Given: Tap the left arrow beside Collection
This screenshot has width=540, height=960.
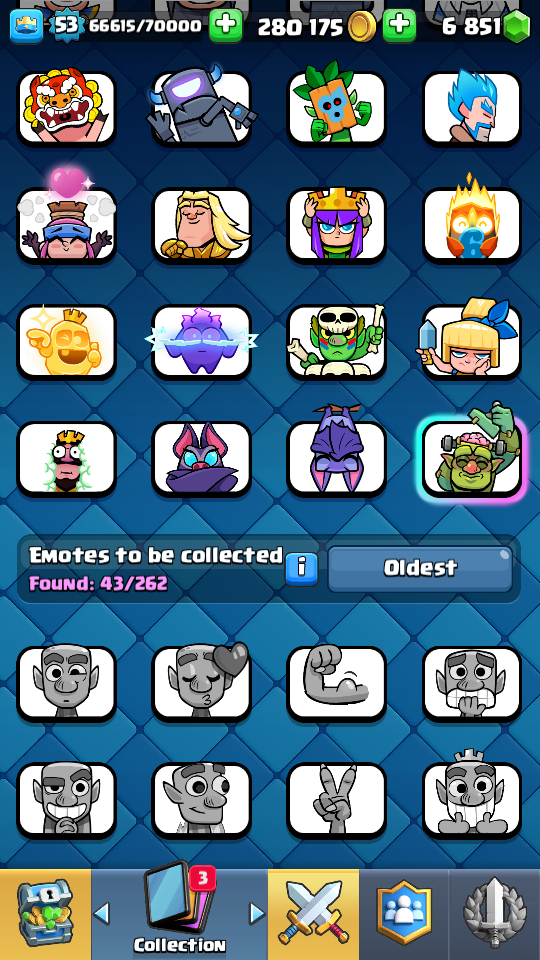Looking at the screenshot, I should tap(102, 914).
